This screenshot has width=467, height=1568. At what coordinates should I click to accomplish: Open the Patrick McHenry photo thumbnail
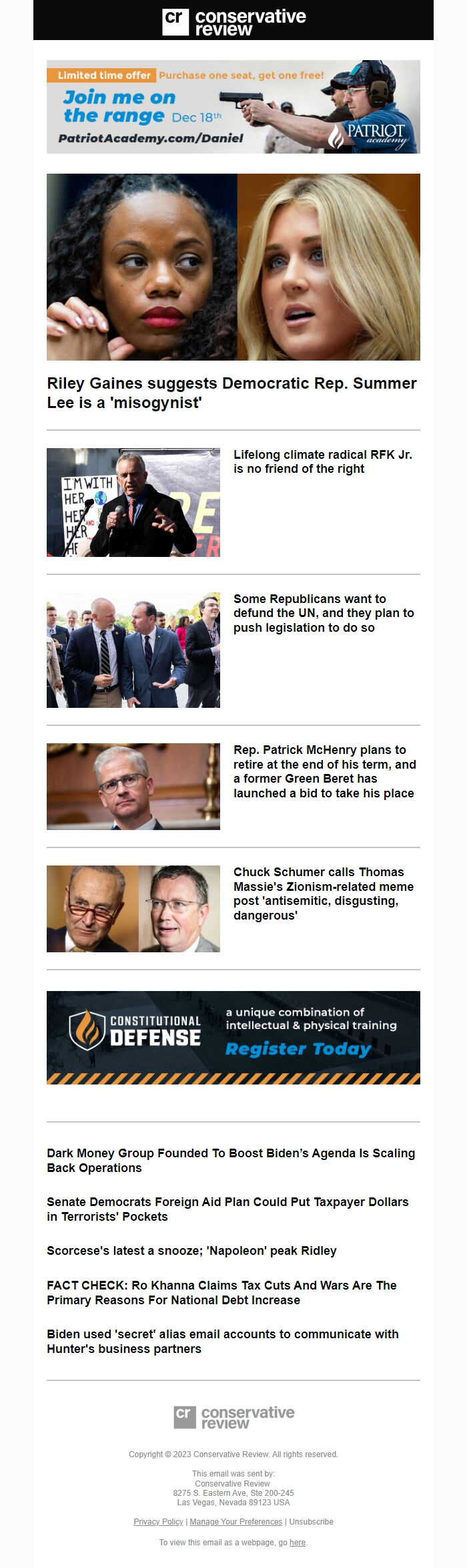click(133, 787)
